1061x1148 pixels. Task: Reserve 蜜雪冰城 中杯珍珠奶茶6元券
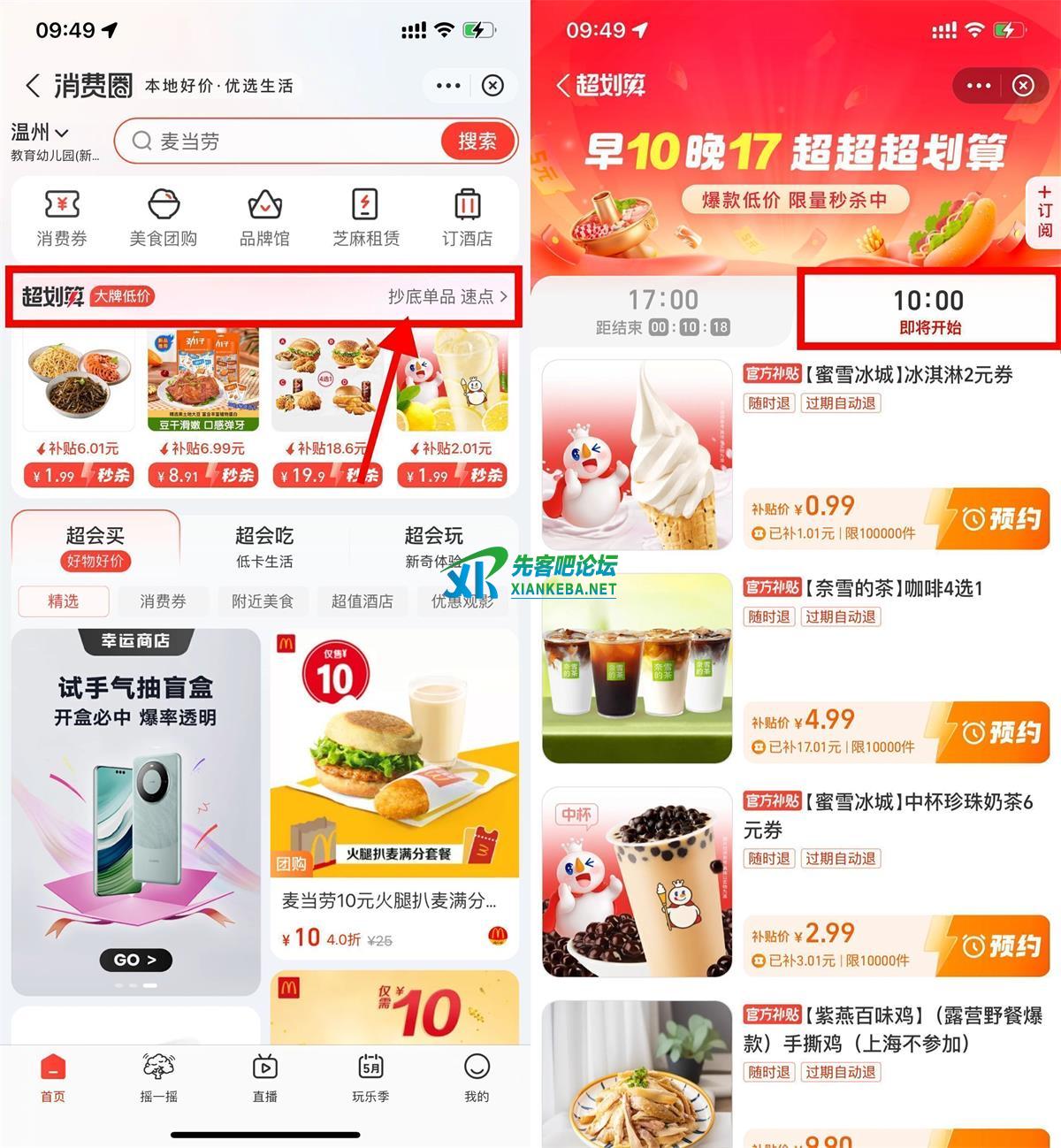[x=990, y=946]
